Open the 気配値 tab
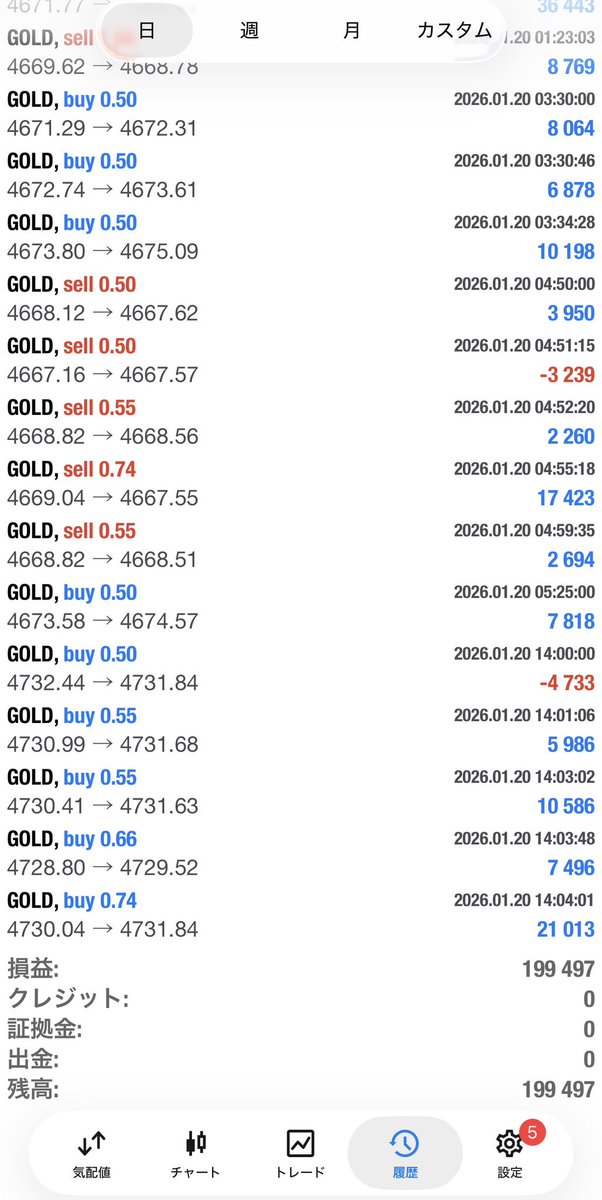The height and width of the screenshot is (1200, 602). point(92,1153)
